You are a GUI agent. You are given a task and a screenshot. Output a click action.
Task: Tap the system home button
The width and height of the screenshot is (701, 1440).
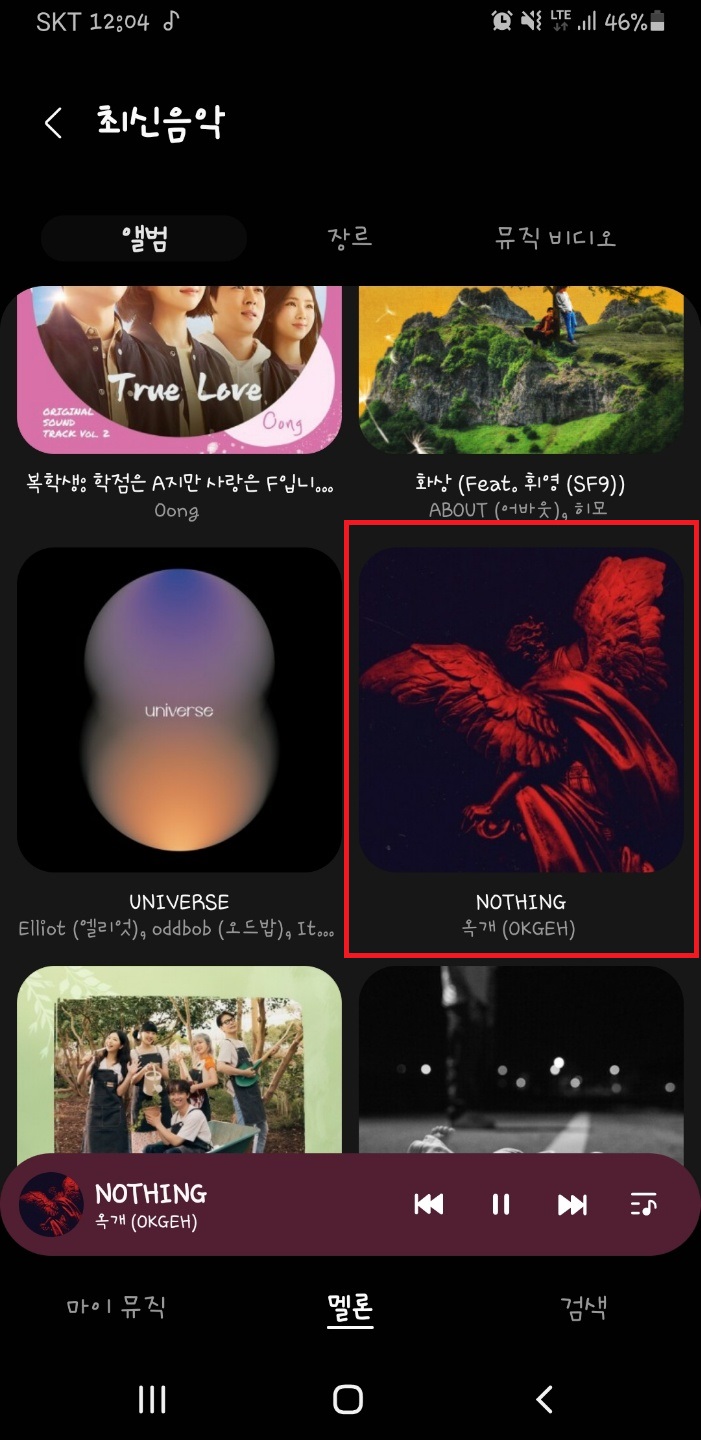[x=348, y=1399]
